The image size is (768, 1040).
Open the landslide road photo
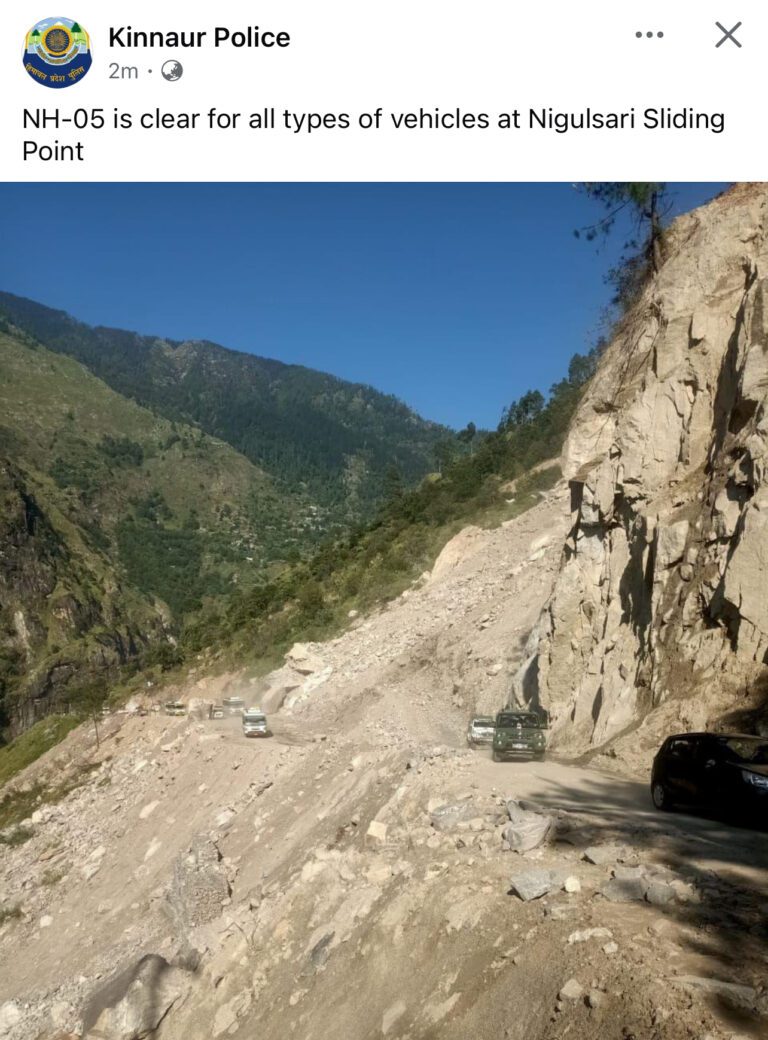(x=384, y=610)
